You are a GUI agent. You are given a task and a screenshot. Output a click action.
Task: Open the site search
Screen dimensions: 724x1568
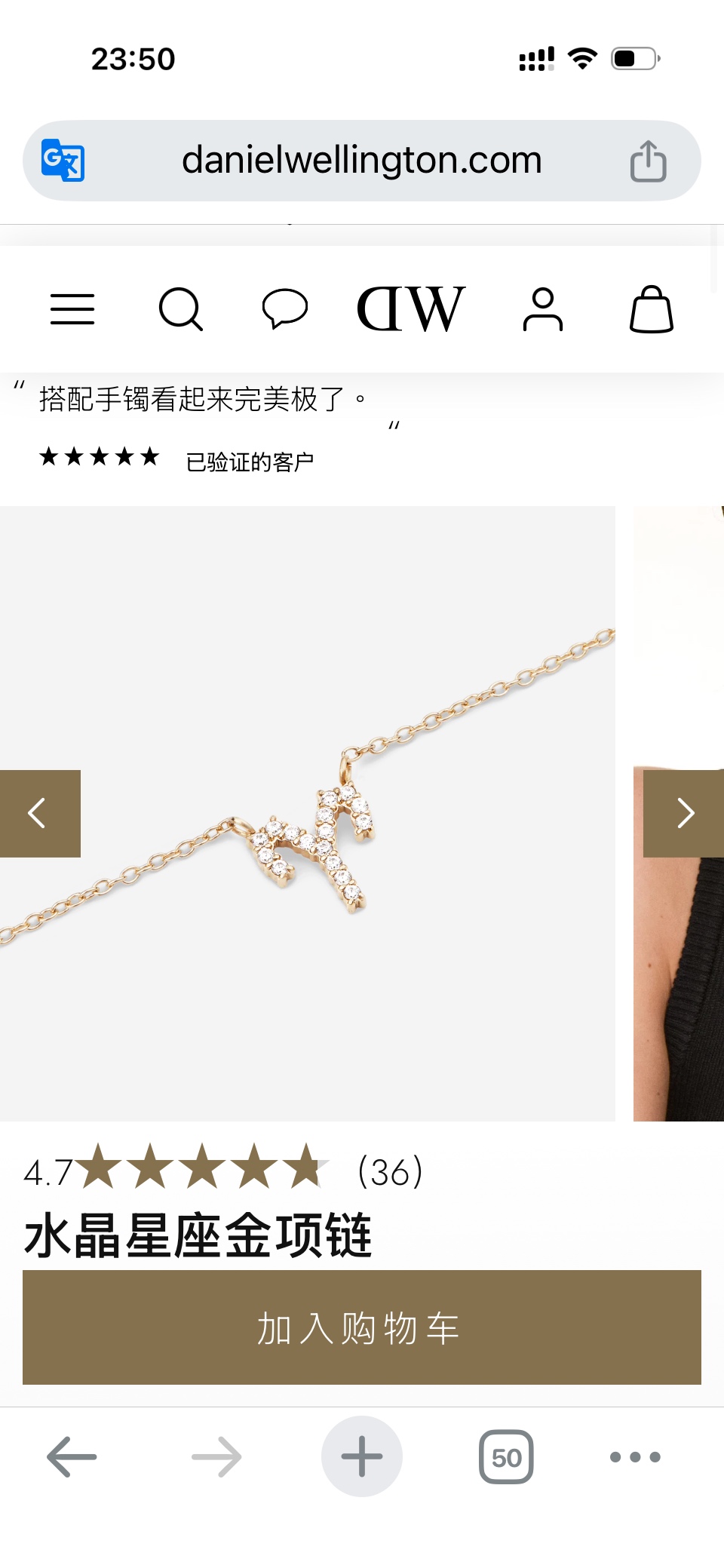tap(181, 309)
